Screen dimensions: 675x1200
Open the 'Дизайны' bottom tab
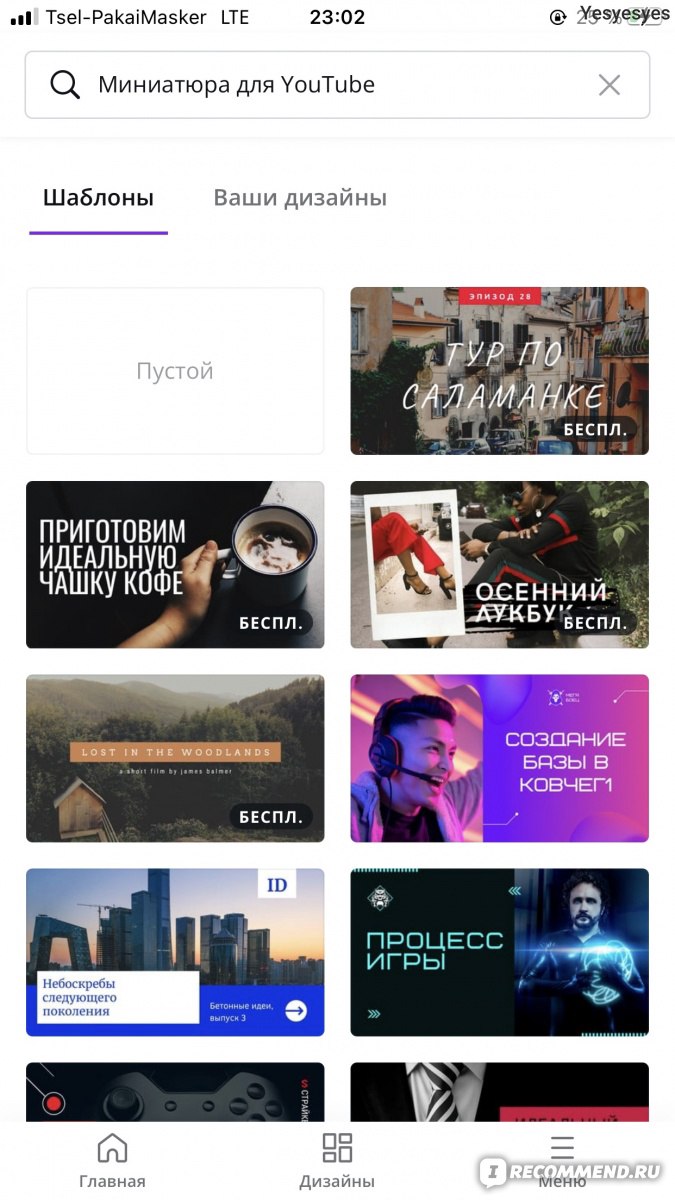337,1160
